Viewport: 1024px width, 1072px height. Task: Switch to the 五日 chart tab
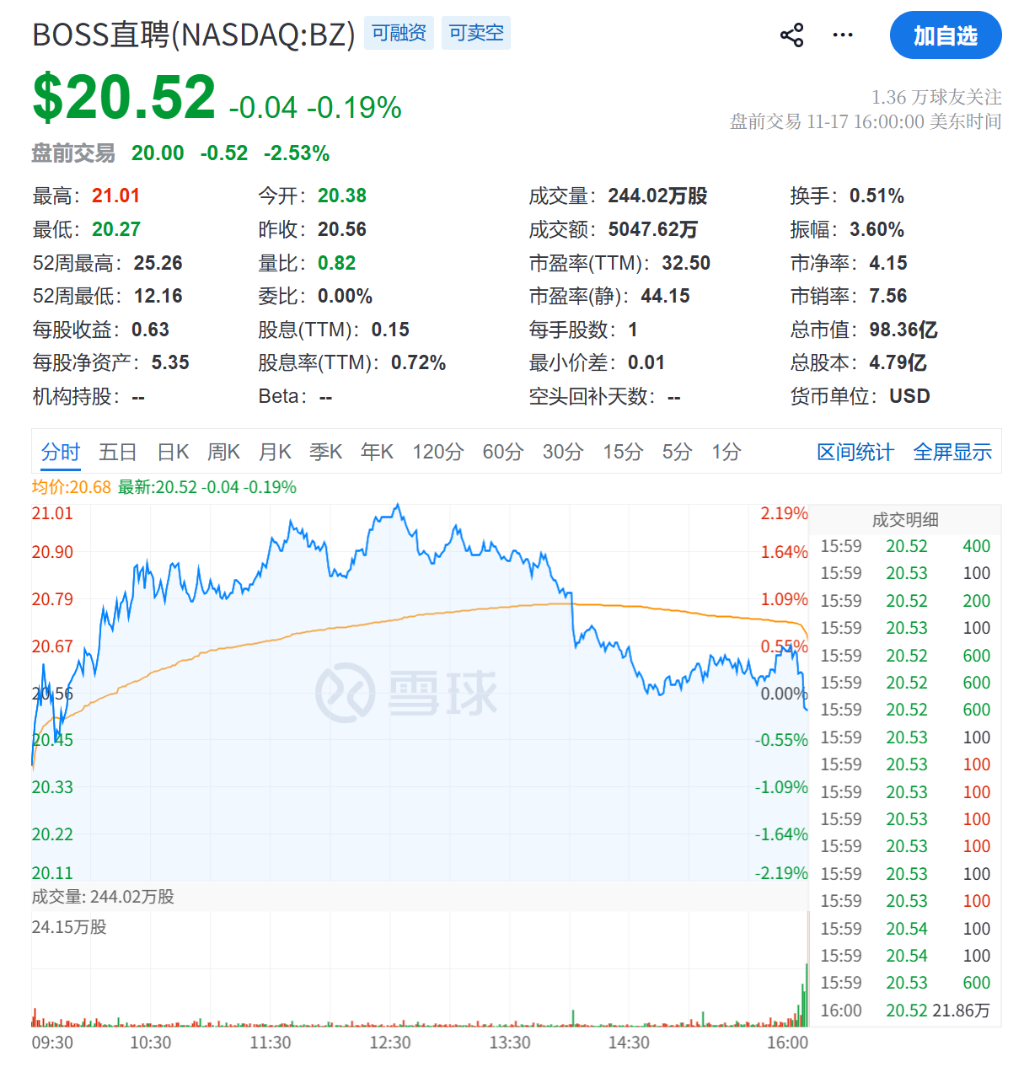click(118, 452)
